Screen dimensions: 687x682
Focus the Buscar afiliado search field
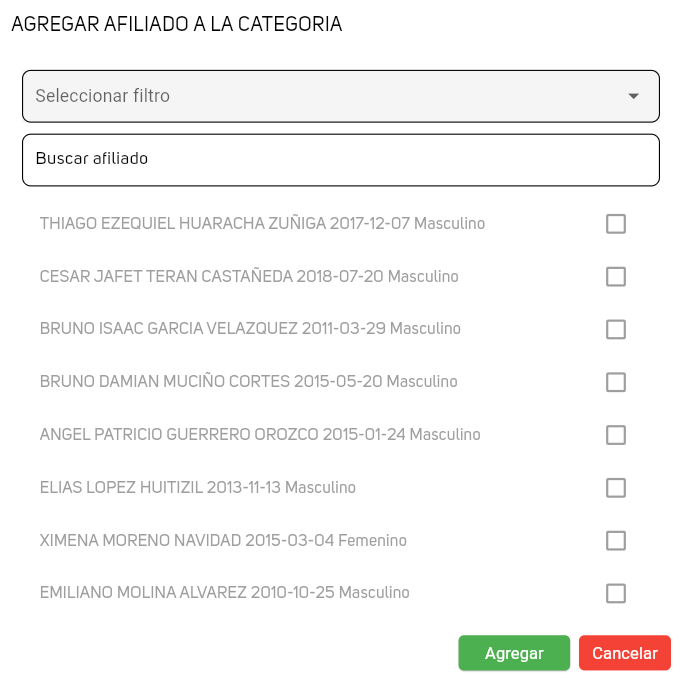tap(340, 159)
